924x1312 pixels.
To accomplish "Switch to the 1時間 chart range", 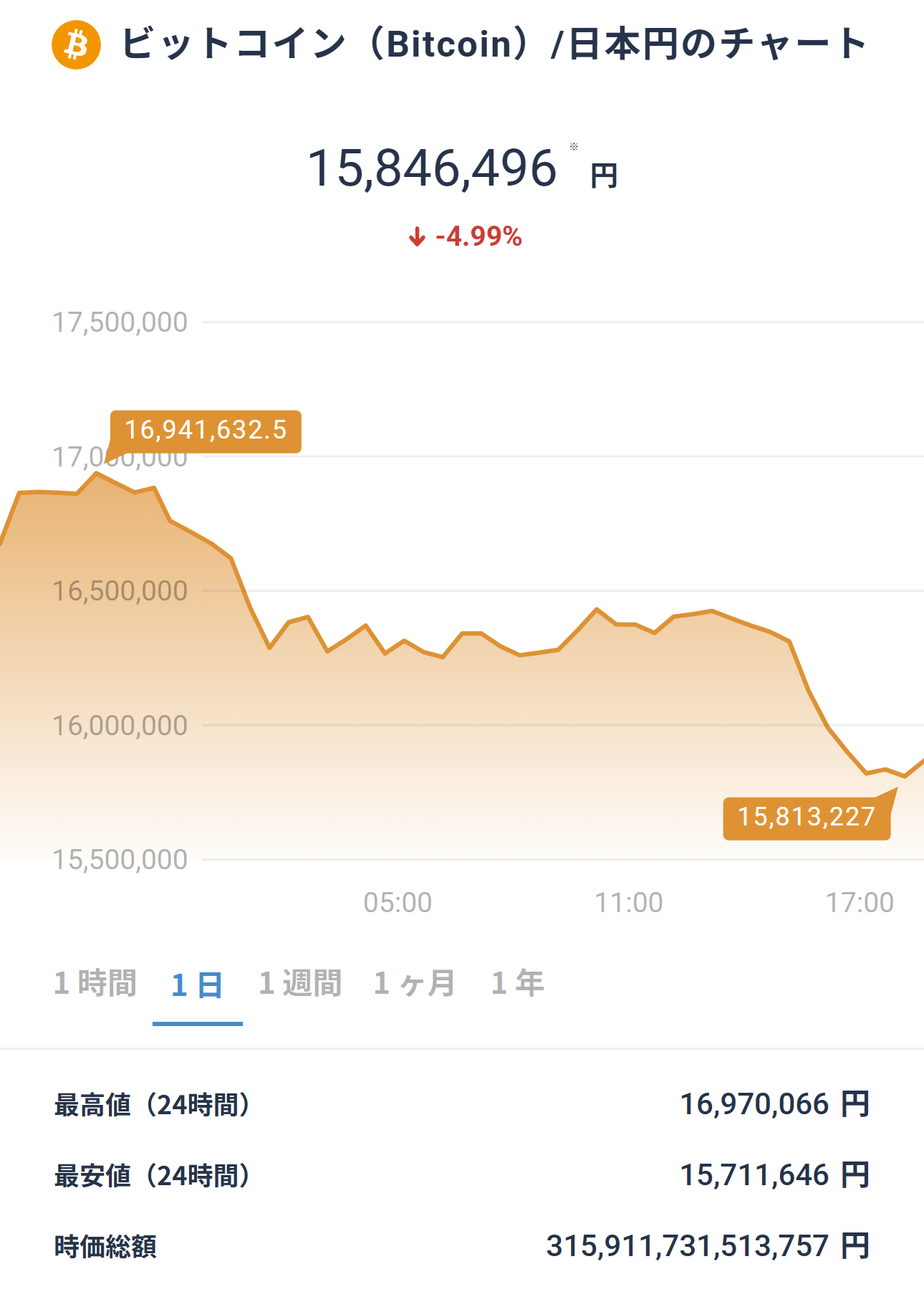I will 95,983.
